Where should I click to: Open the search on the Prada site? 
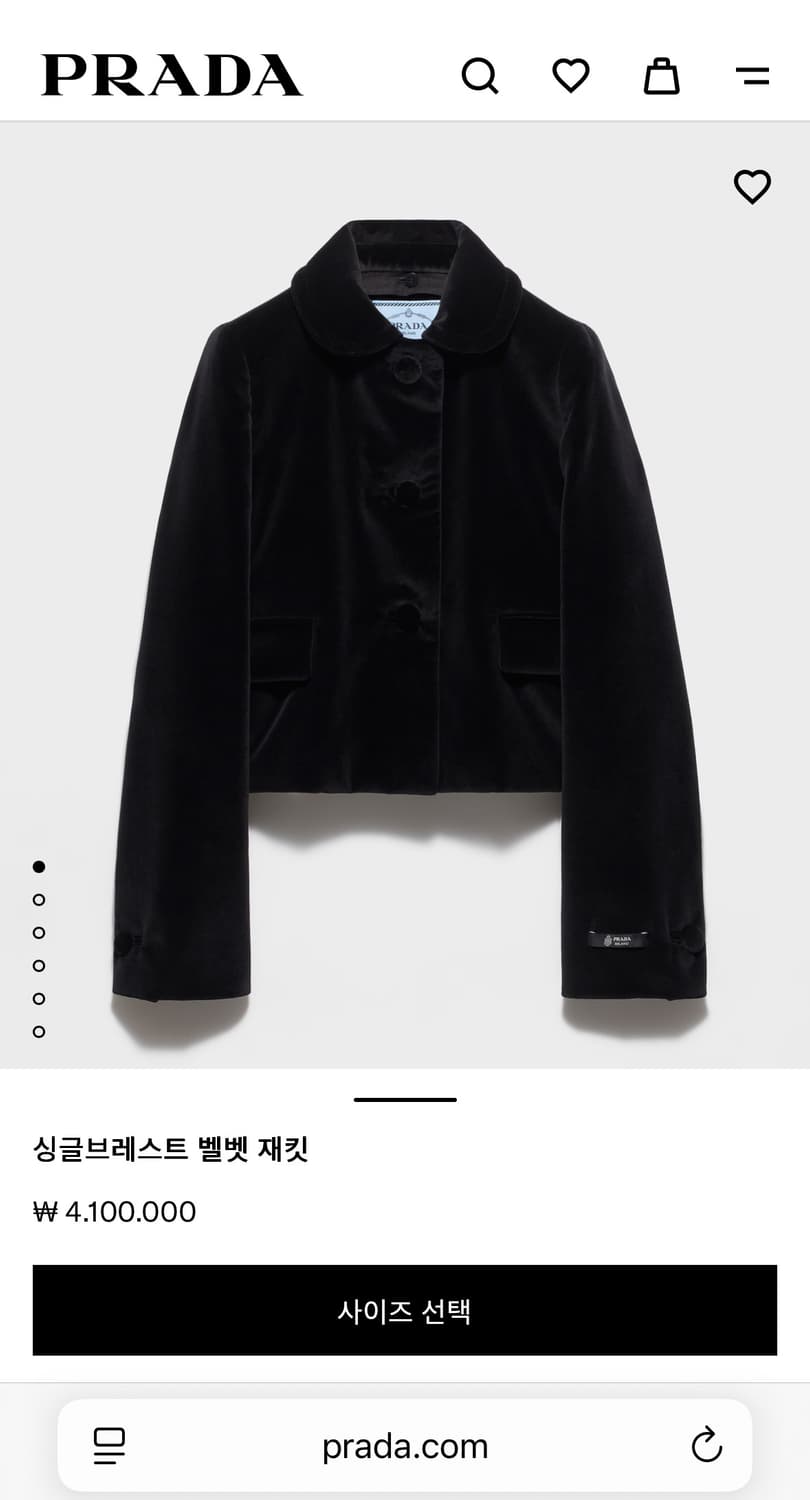click(x=482, y=75)
